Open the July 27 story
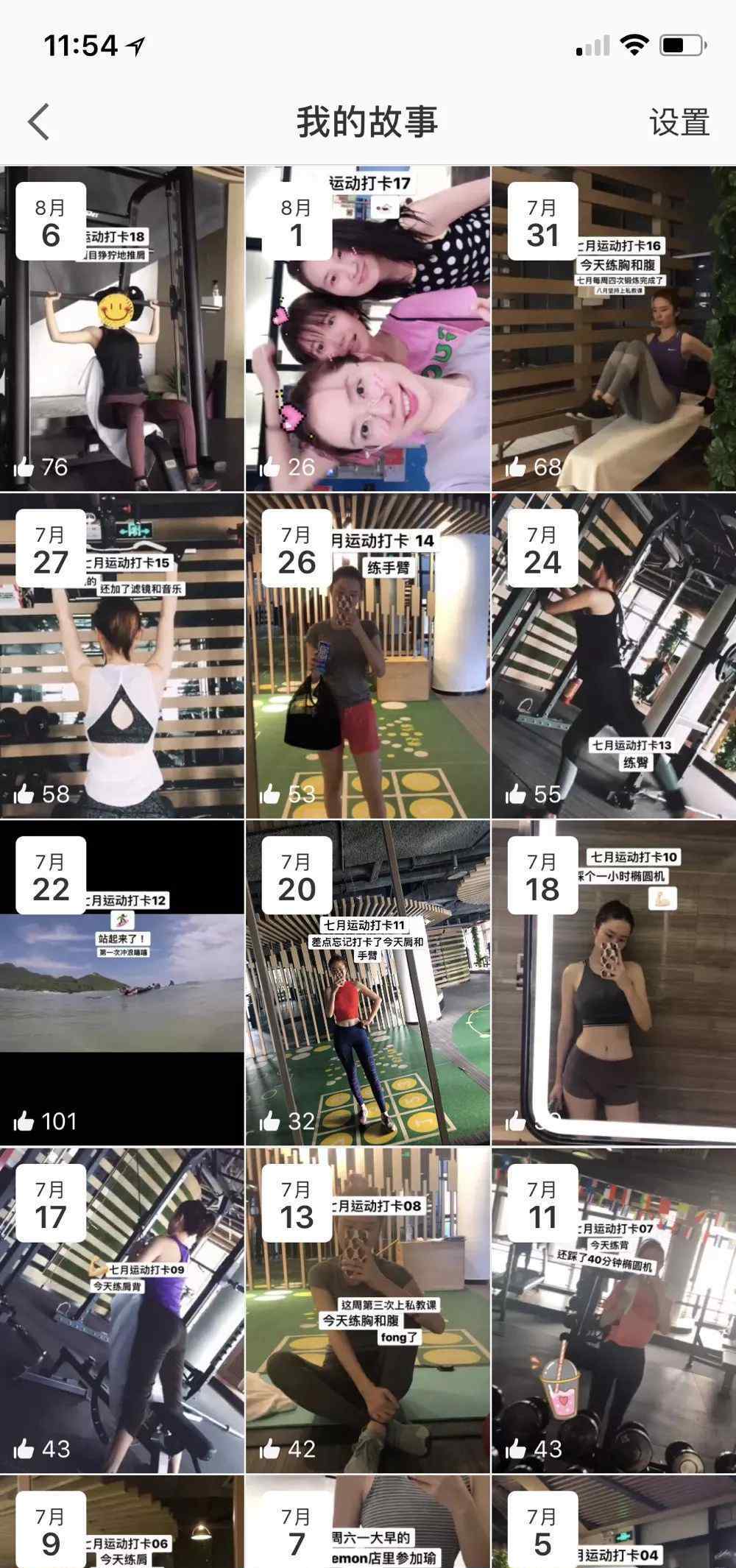The image size is (736, 1568). [121, 656]
